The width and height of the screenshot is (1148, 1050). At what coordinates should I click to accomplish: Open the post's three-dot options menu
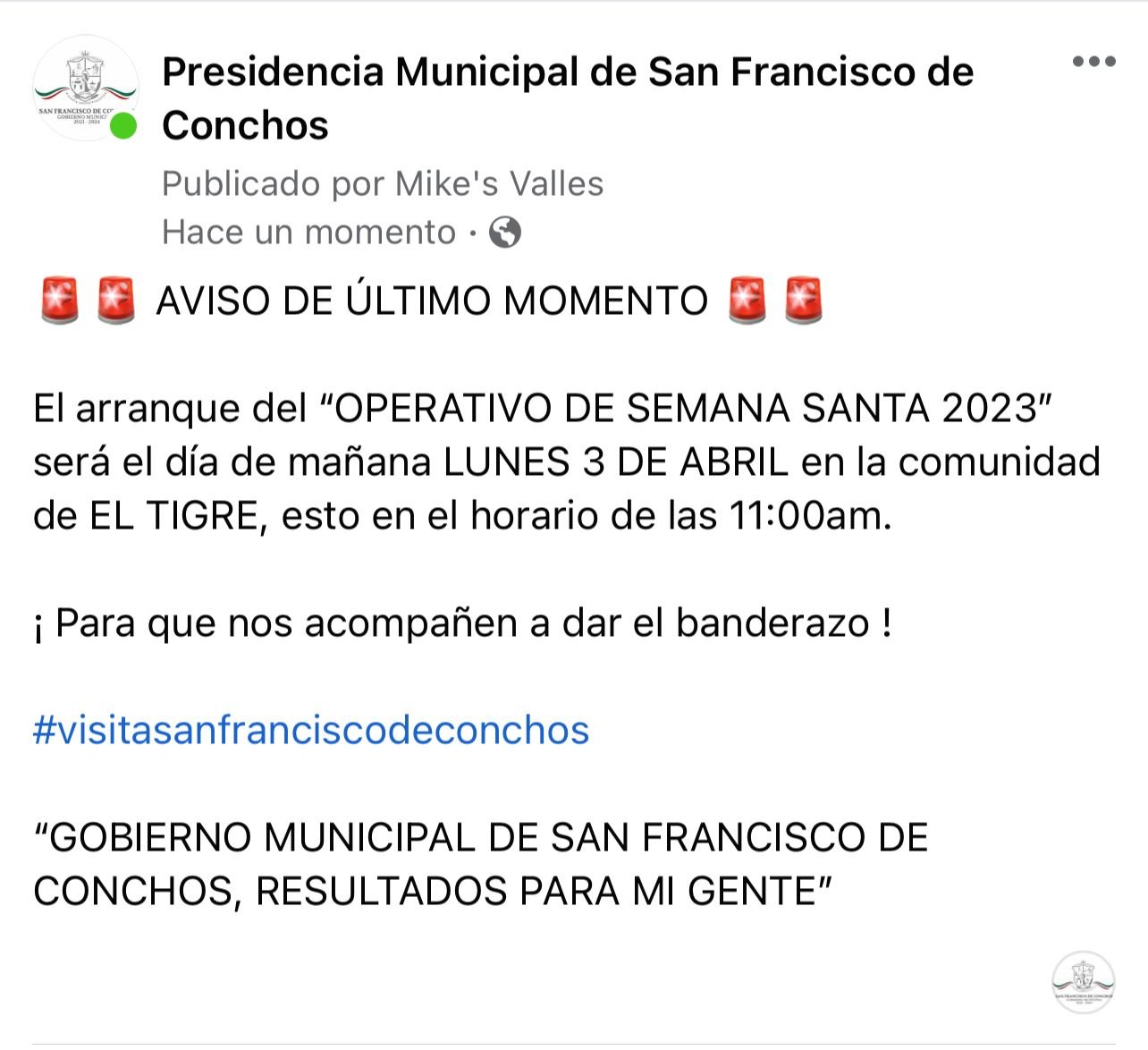[x=1093, y=62]
